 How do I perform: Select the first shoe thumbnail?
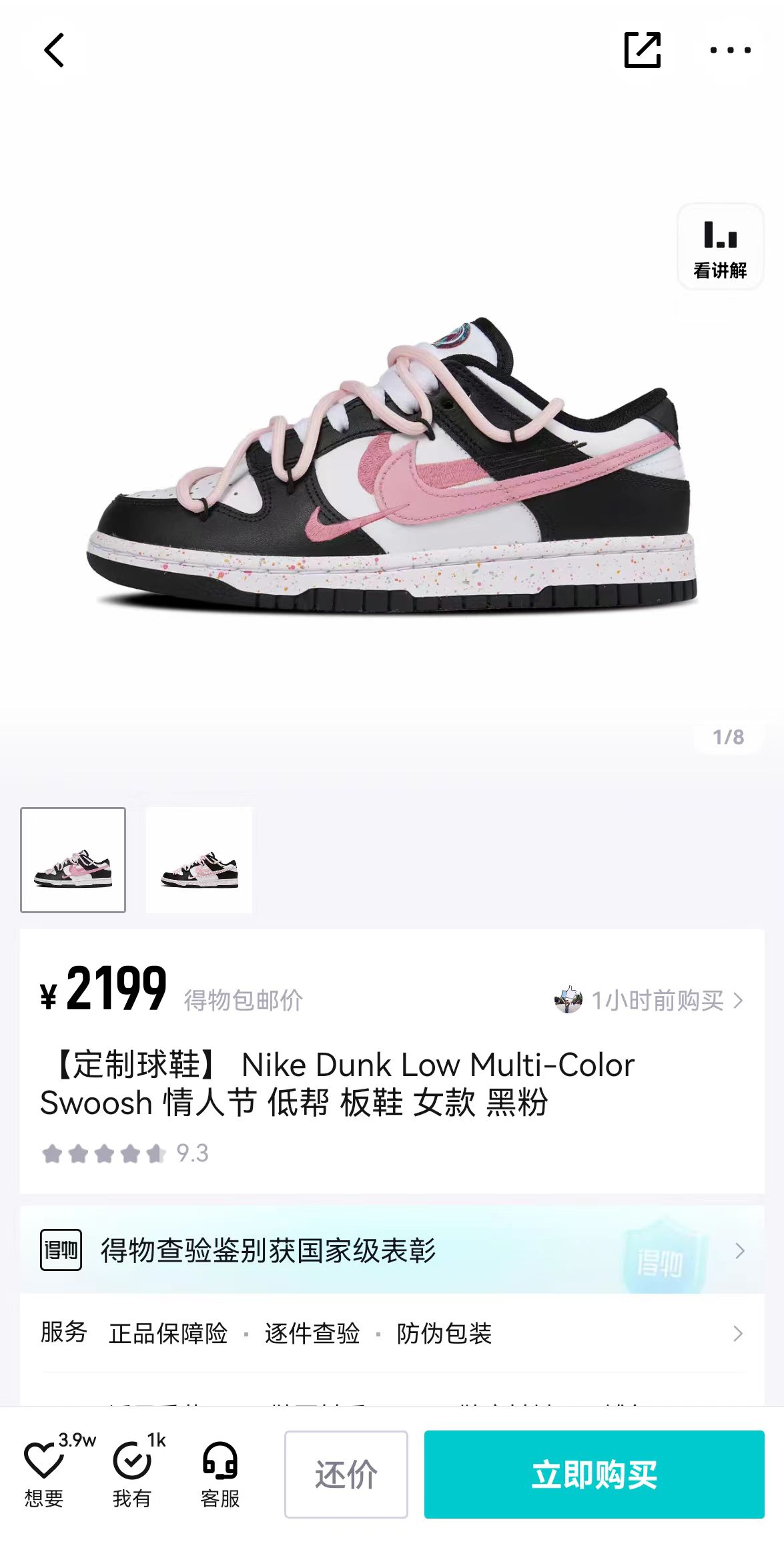point(73,860)
